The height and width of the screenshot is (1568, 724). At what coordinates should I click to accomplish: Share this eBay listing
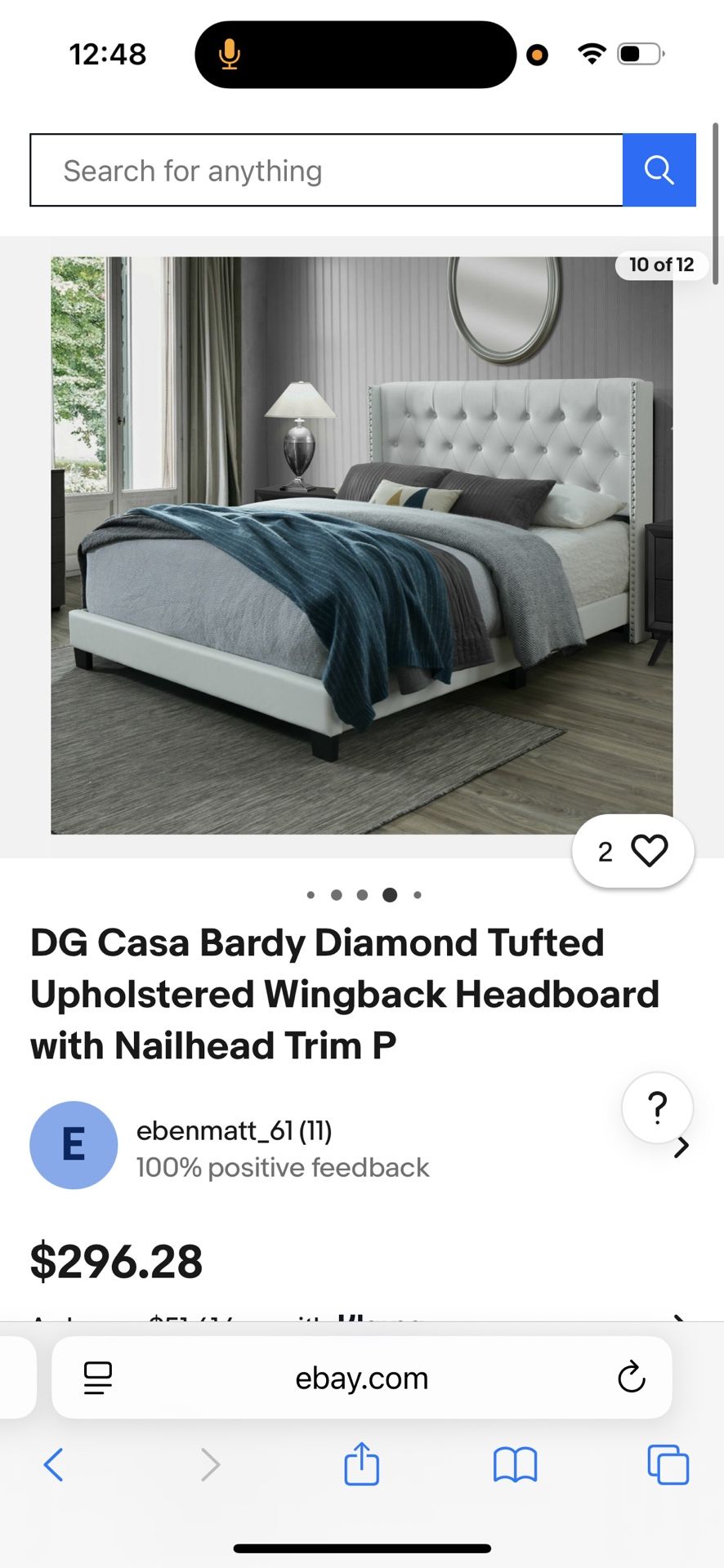(x=361, y=1463)
